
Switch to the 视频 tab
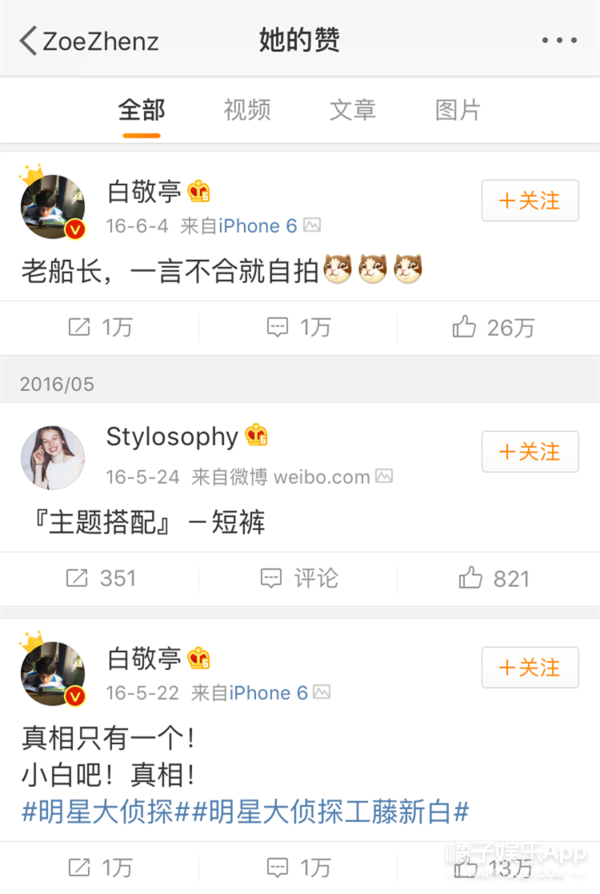click(x=247, y=110)
